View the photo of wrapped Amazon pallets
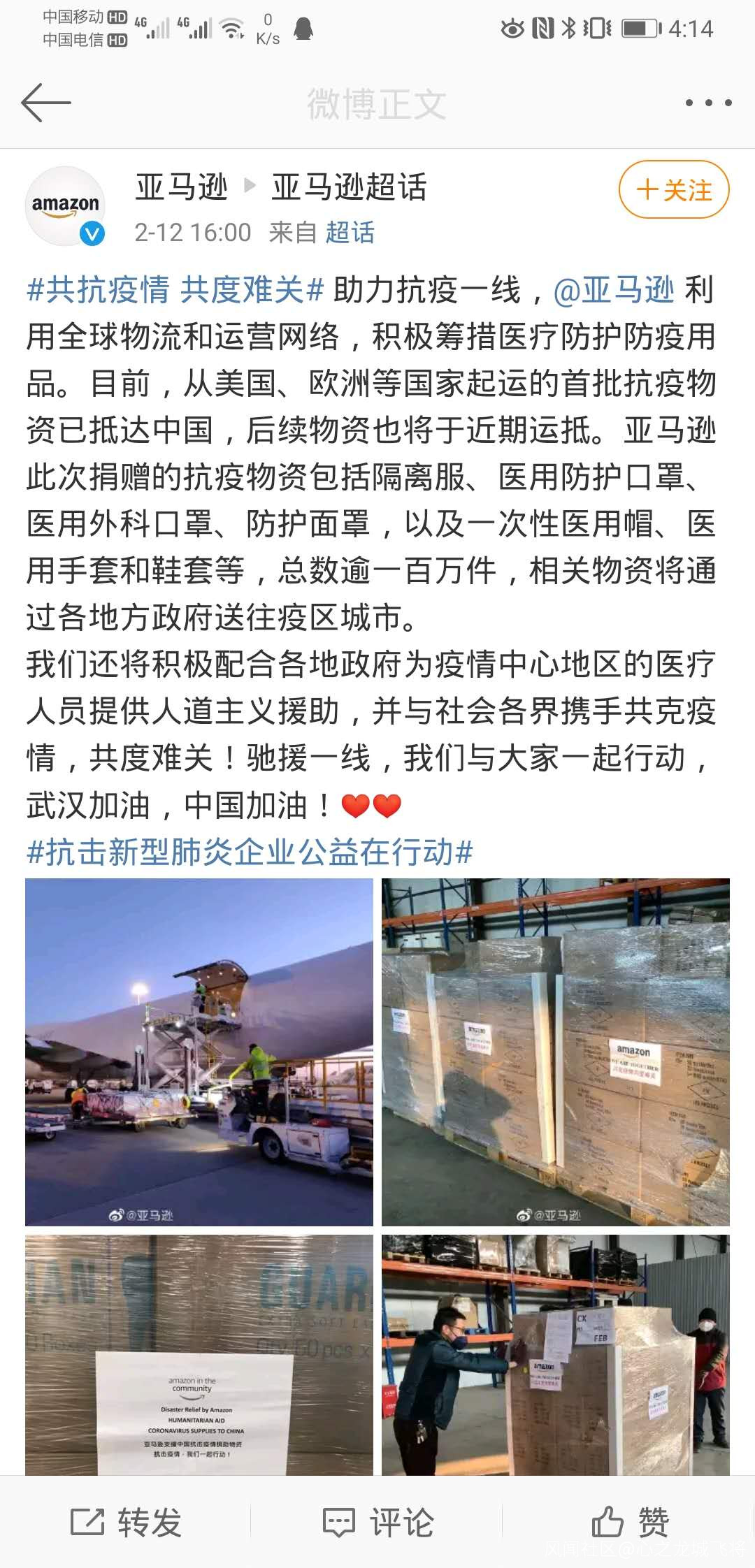 555,1052
